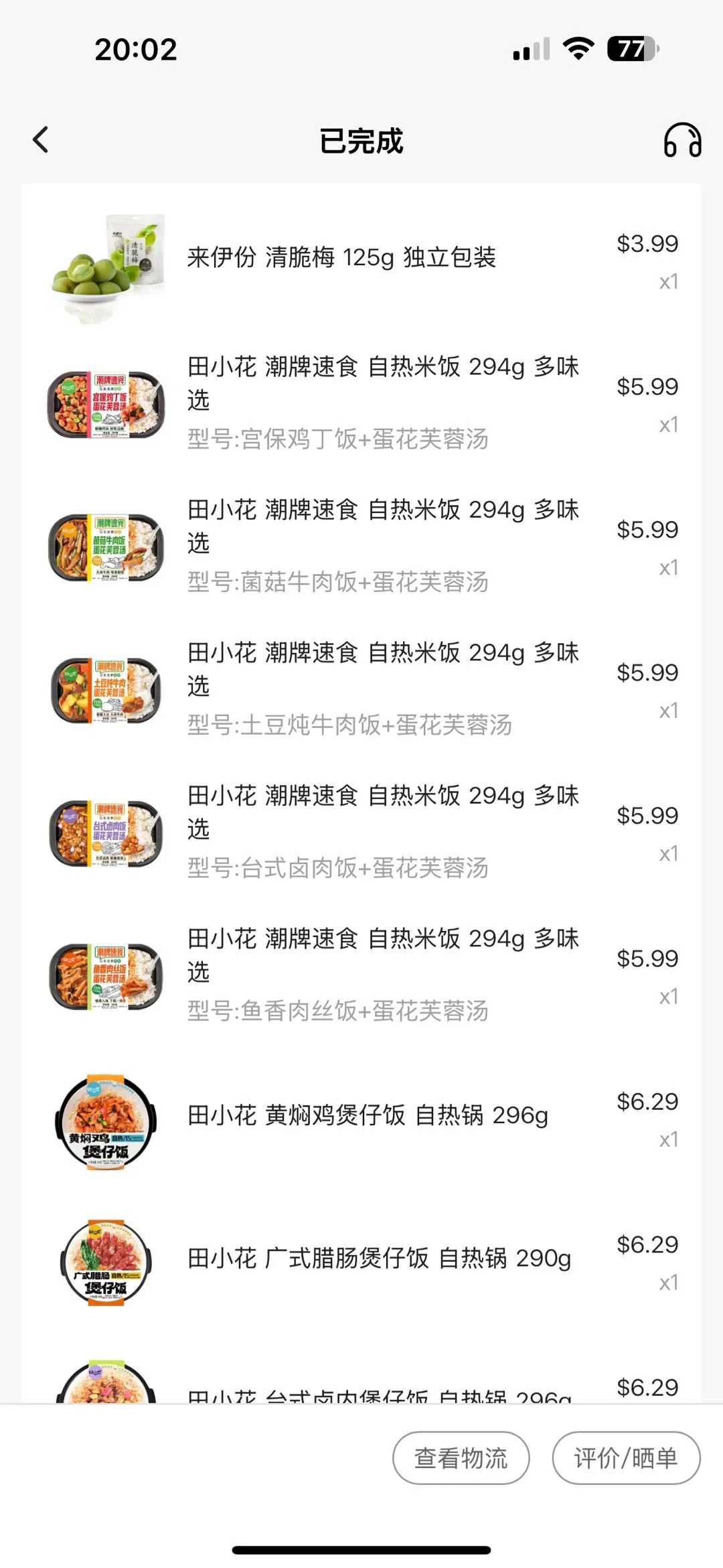The height and width of the screenshot is (1568, 723).
Task: Open 田小花 广式腊肠煲仔饭 290g item
Action: pos(379,1259)
